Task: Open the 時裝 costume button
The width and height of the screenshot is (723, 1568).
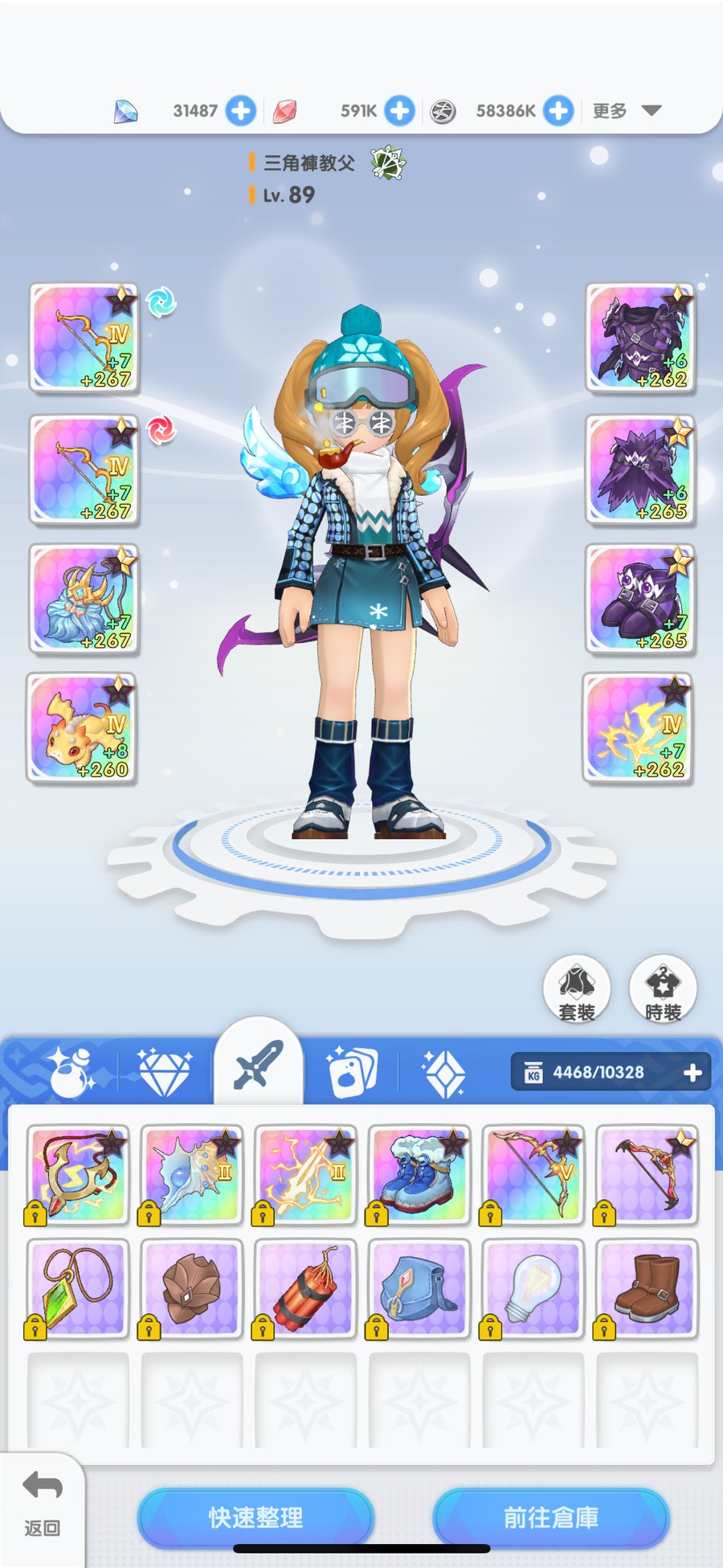Action: [x=663, y=989]
